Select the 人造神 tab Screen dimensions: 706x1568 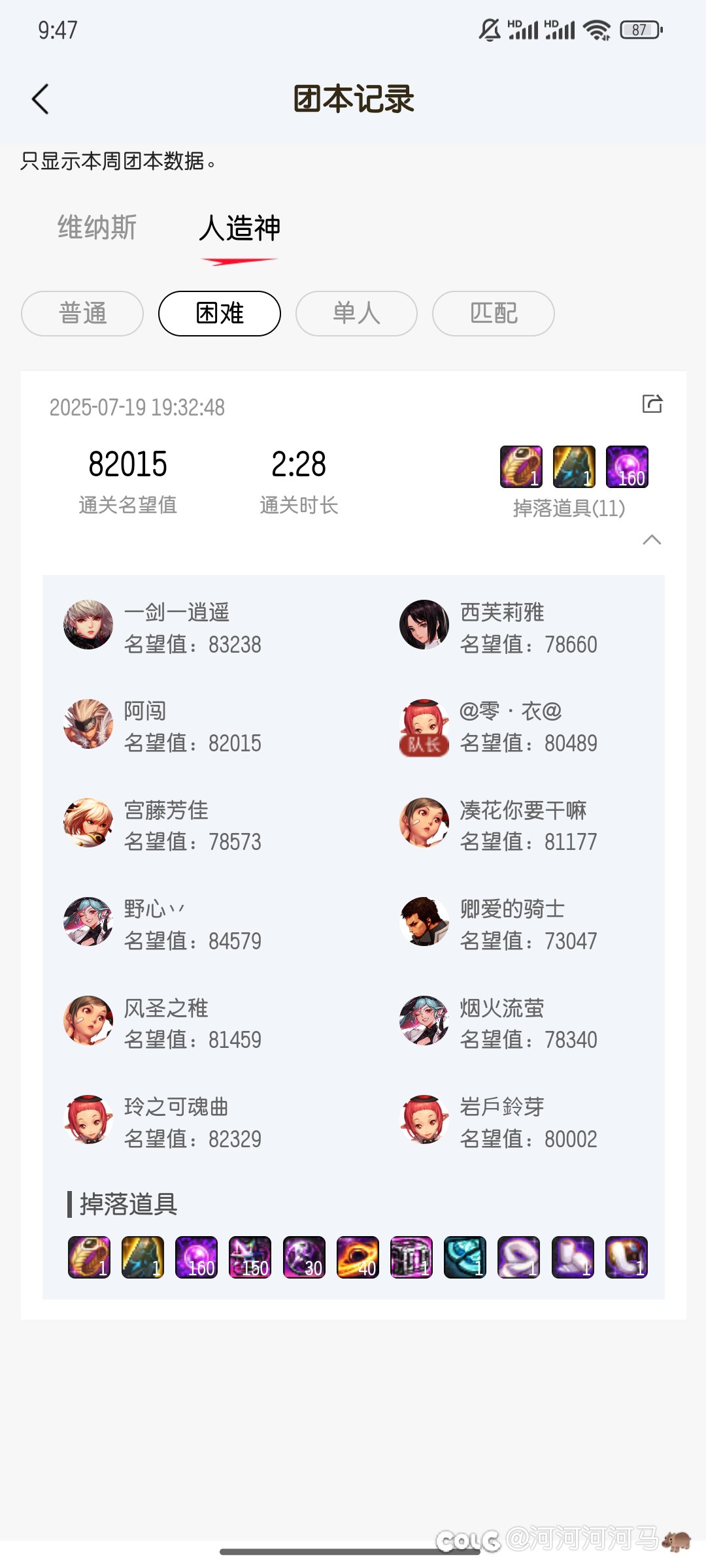click(239, 228)
